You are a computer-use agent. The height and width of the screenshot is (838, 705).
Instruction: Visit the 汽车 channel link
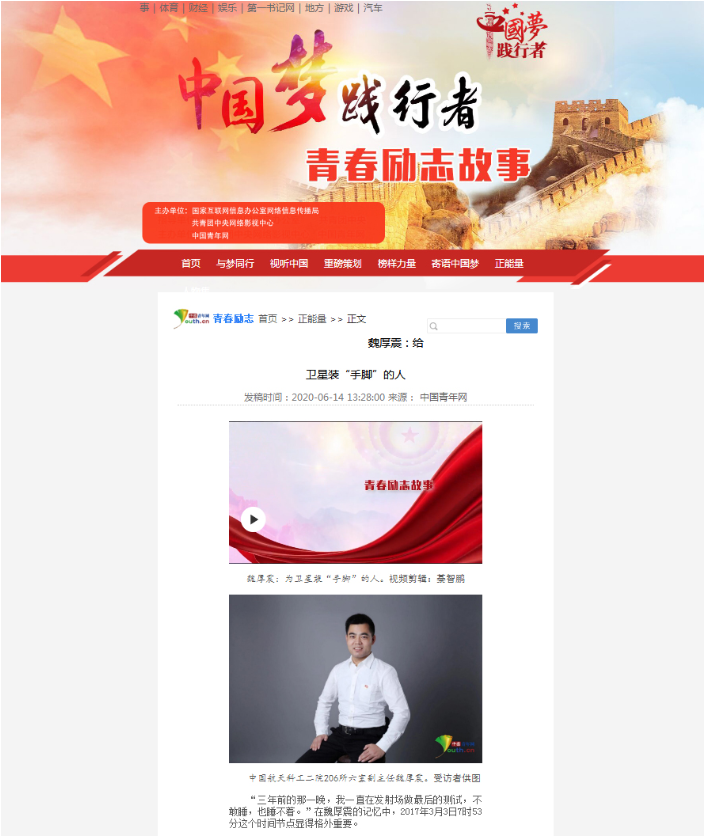coord(373,7)
